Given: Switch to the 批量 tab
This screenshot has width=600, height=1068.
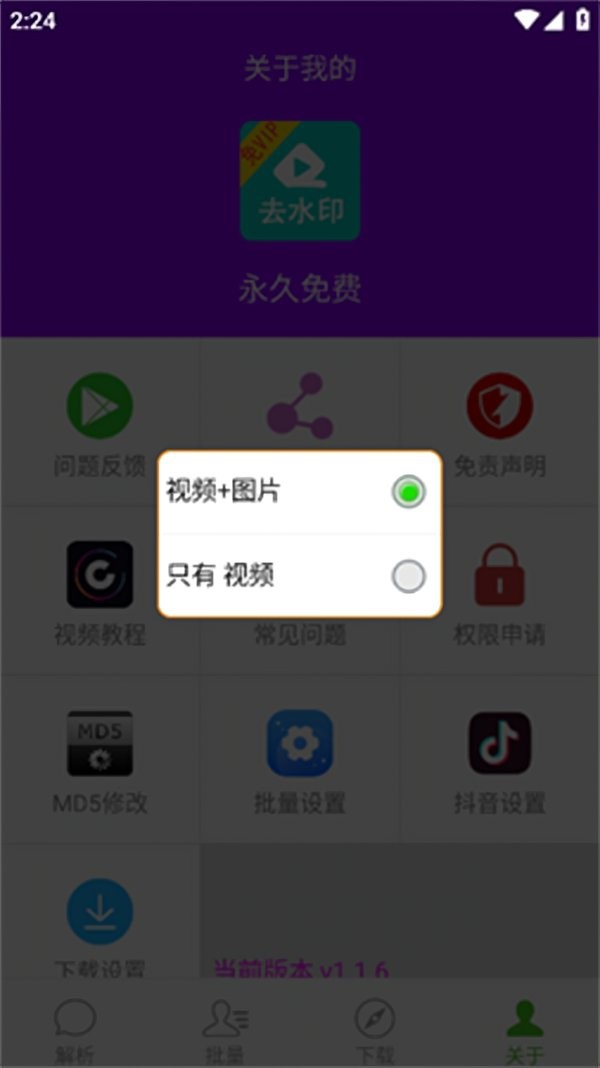Looking at the screenshot, I should coord(225,1030).
